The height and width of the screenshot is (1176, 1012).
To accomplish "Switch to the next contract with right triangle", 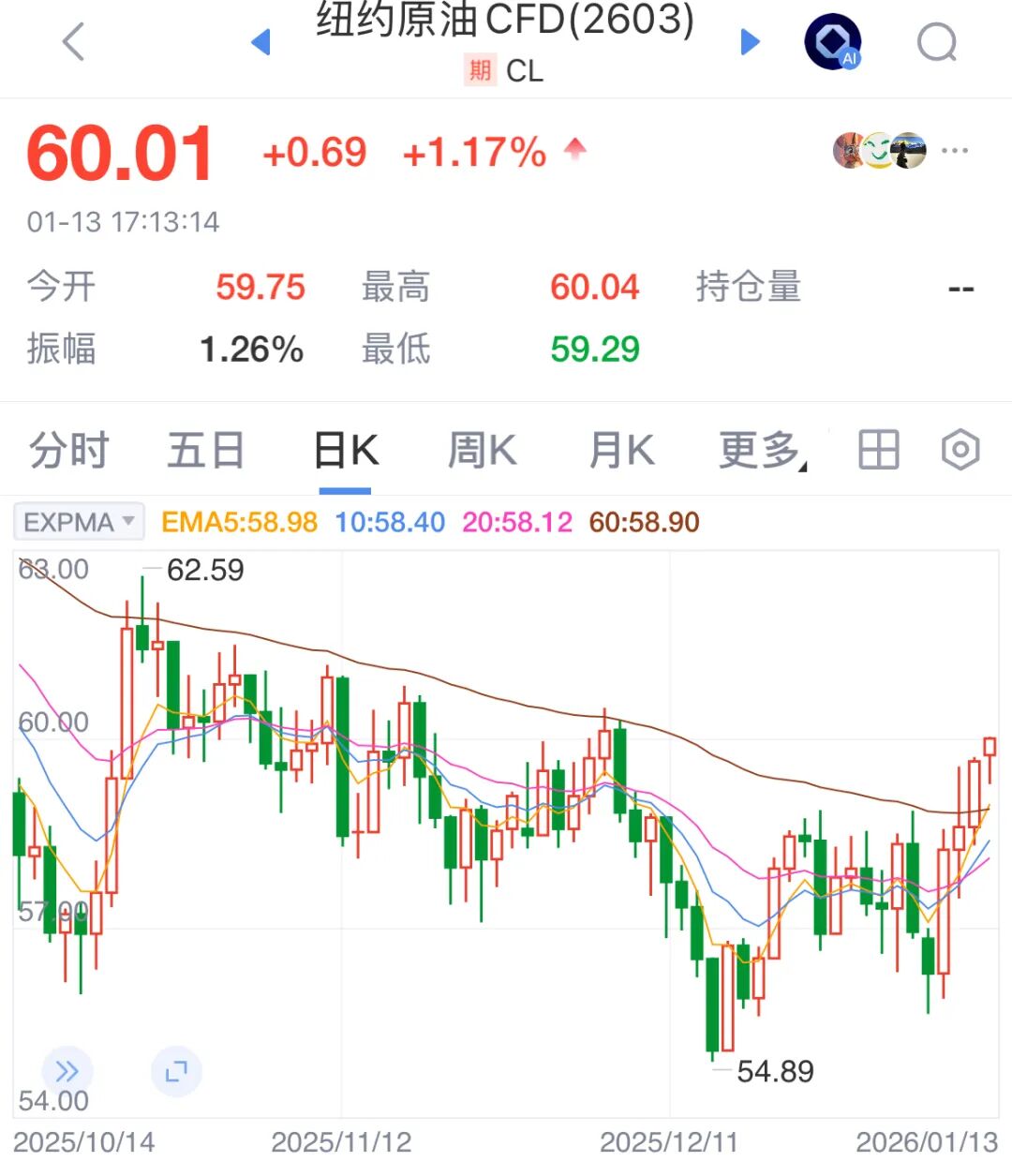I will [x=750, y=42].
